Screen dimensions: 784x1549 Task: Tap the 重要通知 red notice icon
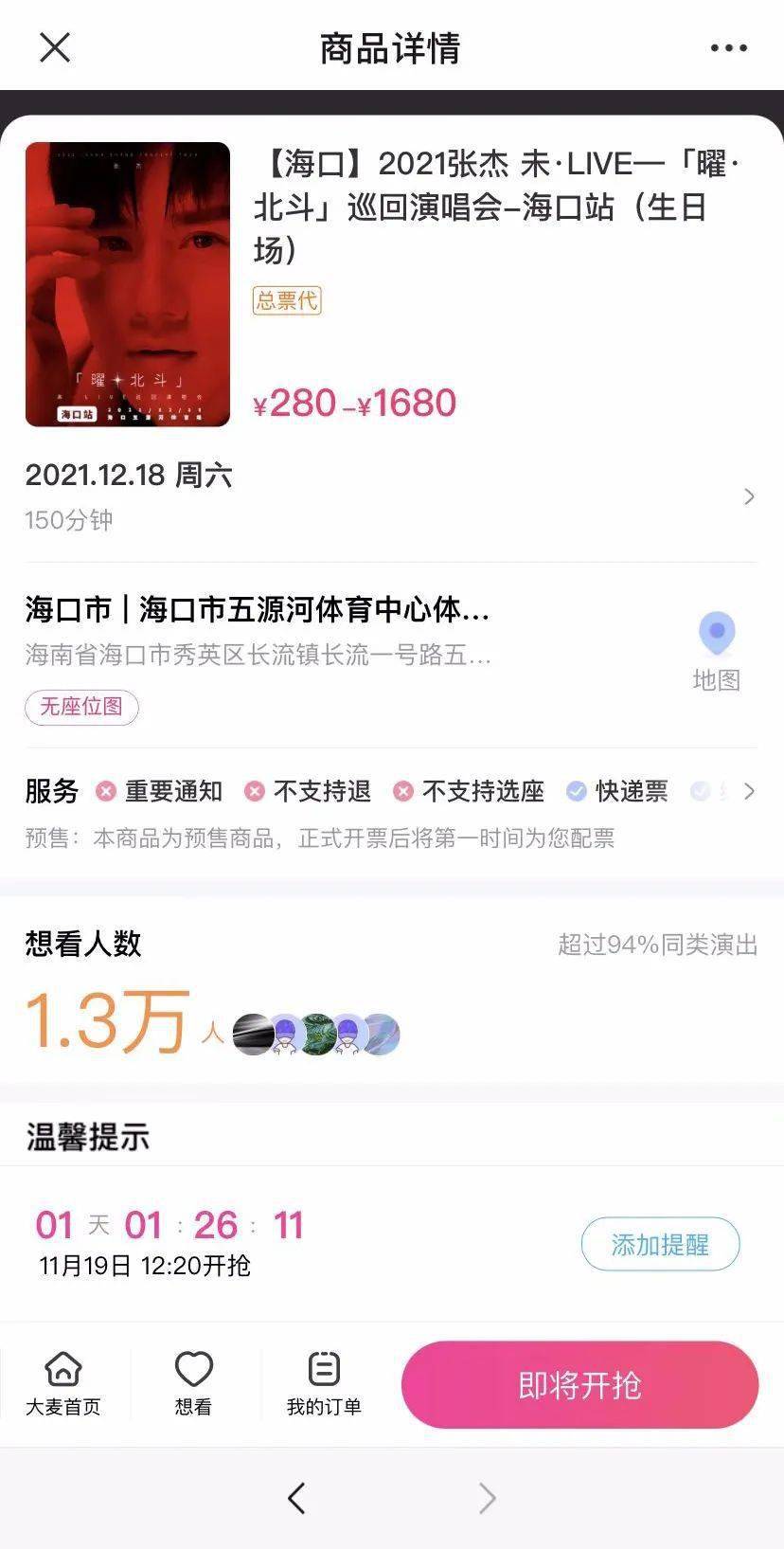(105, 791)
